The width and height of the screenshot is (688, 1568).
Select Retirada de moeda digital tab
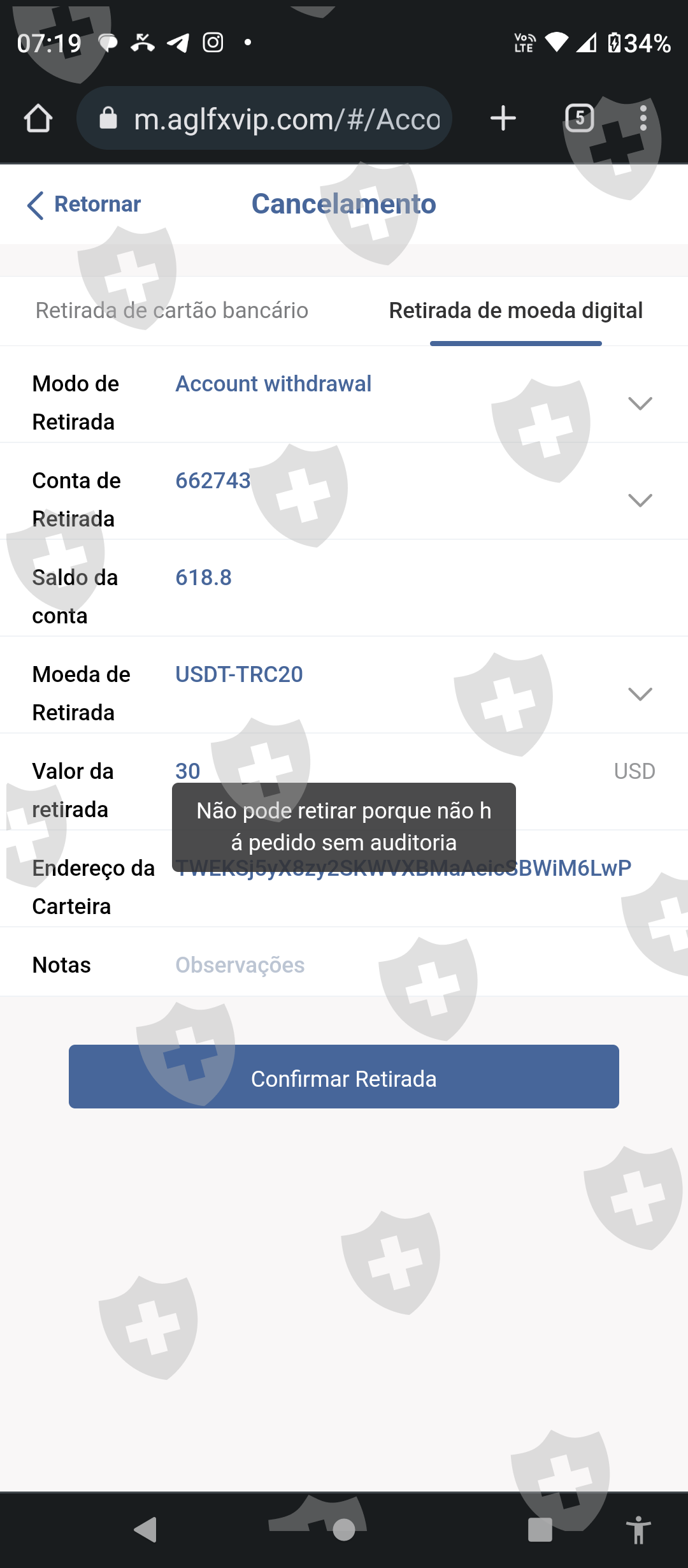pos(516,311)
